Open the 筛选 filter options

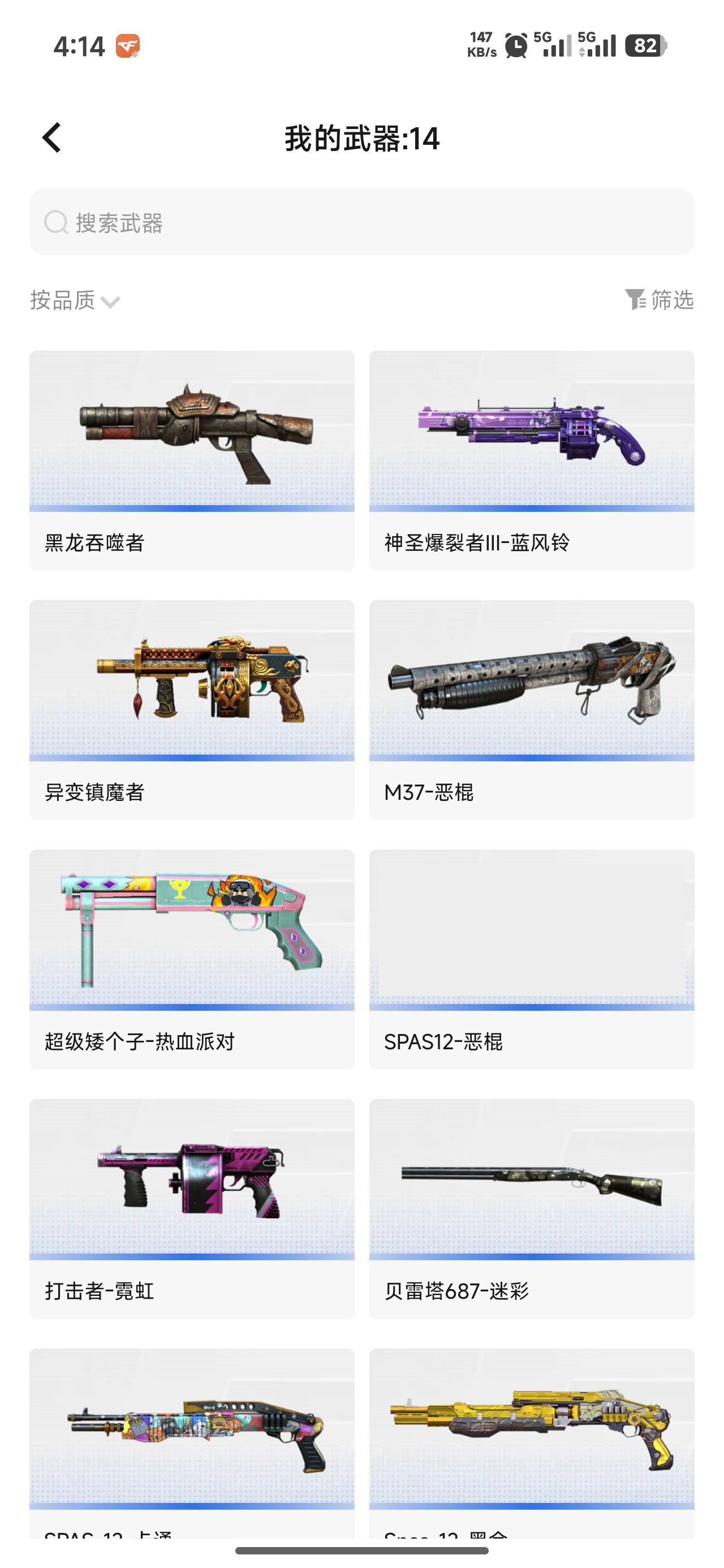[x=659, y=299]
